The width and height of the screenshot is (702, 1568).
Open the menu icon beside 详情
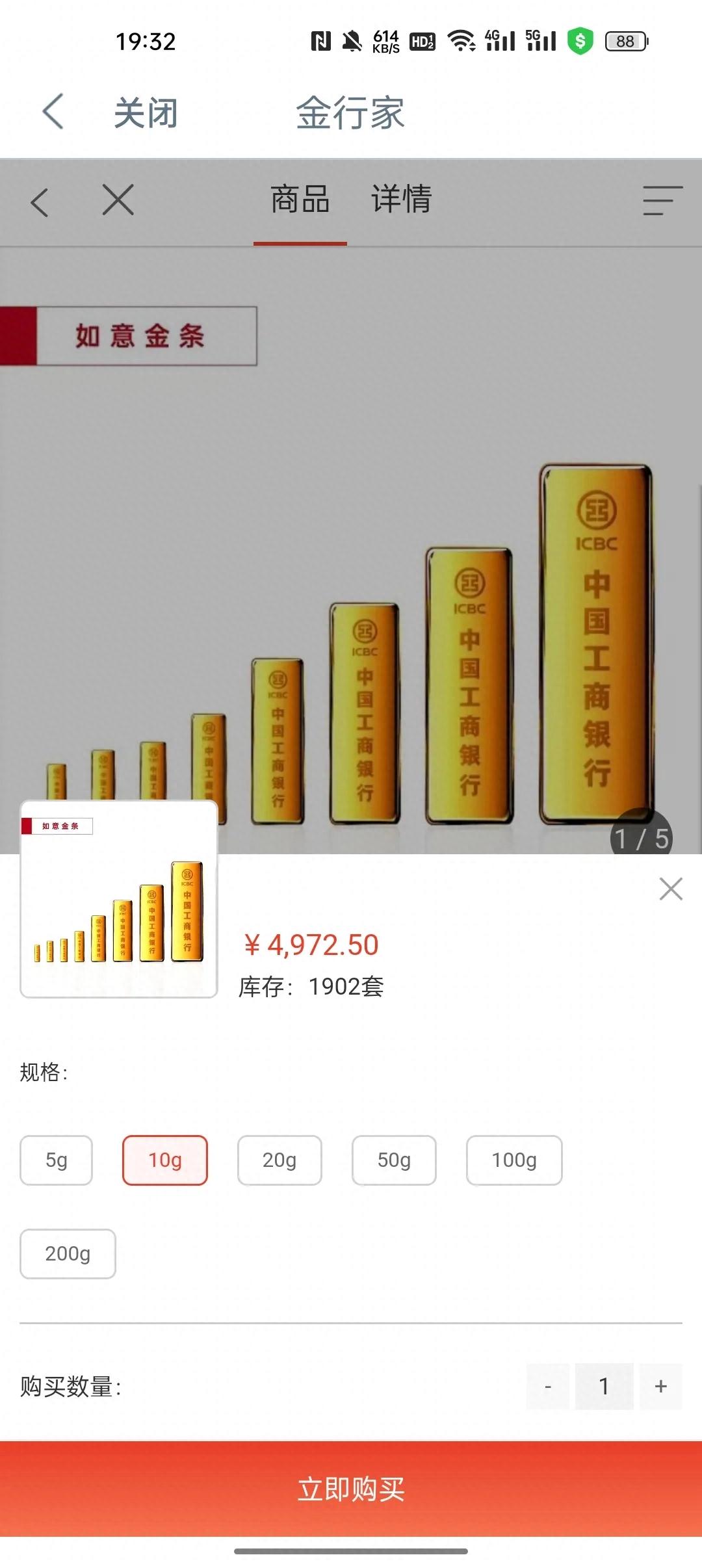click(x=662, y=200)
